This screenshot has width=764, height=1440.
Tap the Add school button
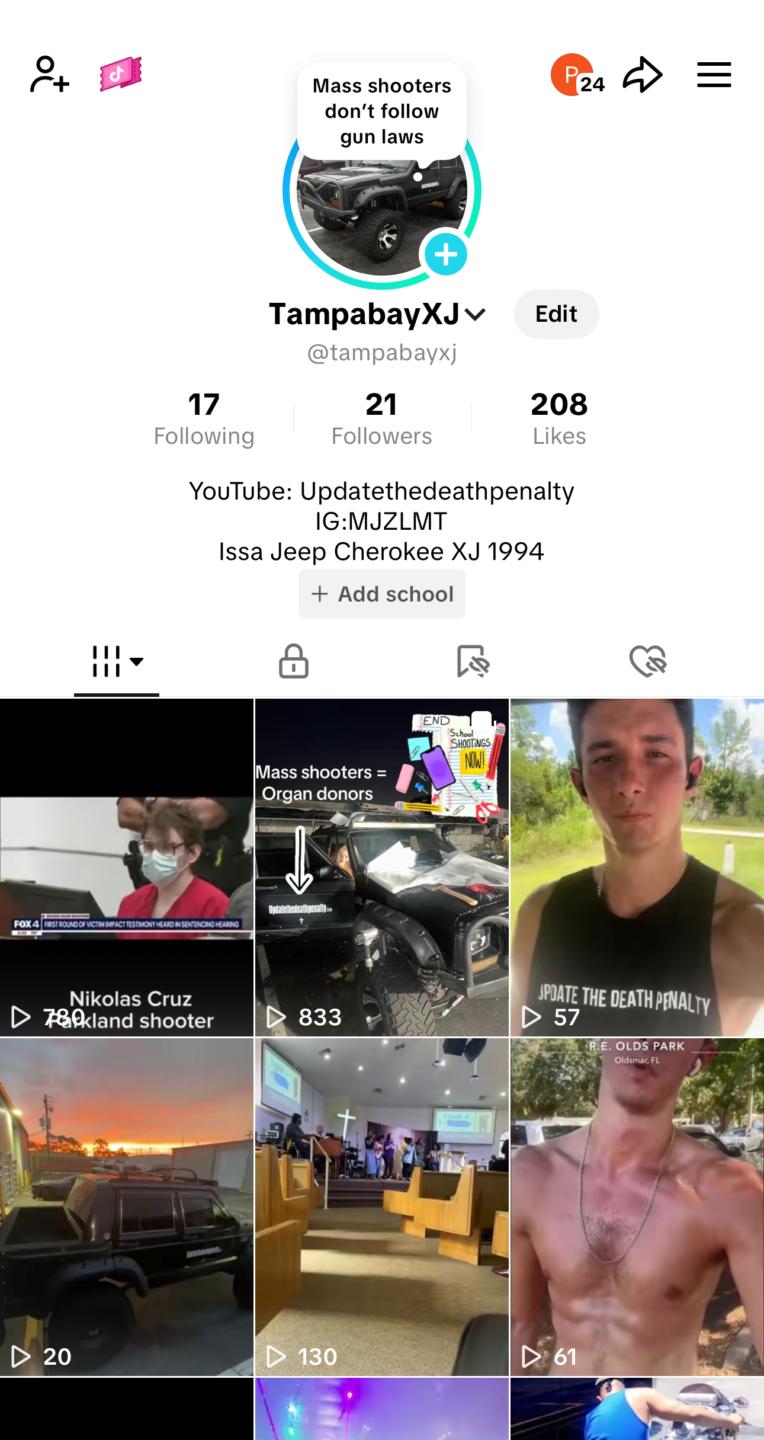[382, 594]
